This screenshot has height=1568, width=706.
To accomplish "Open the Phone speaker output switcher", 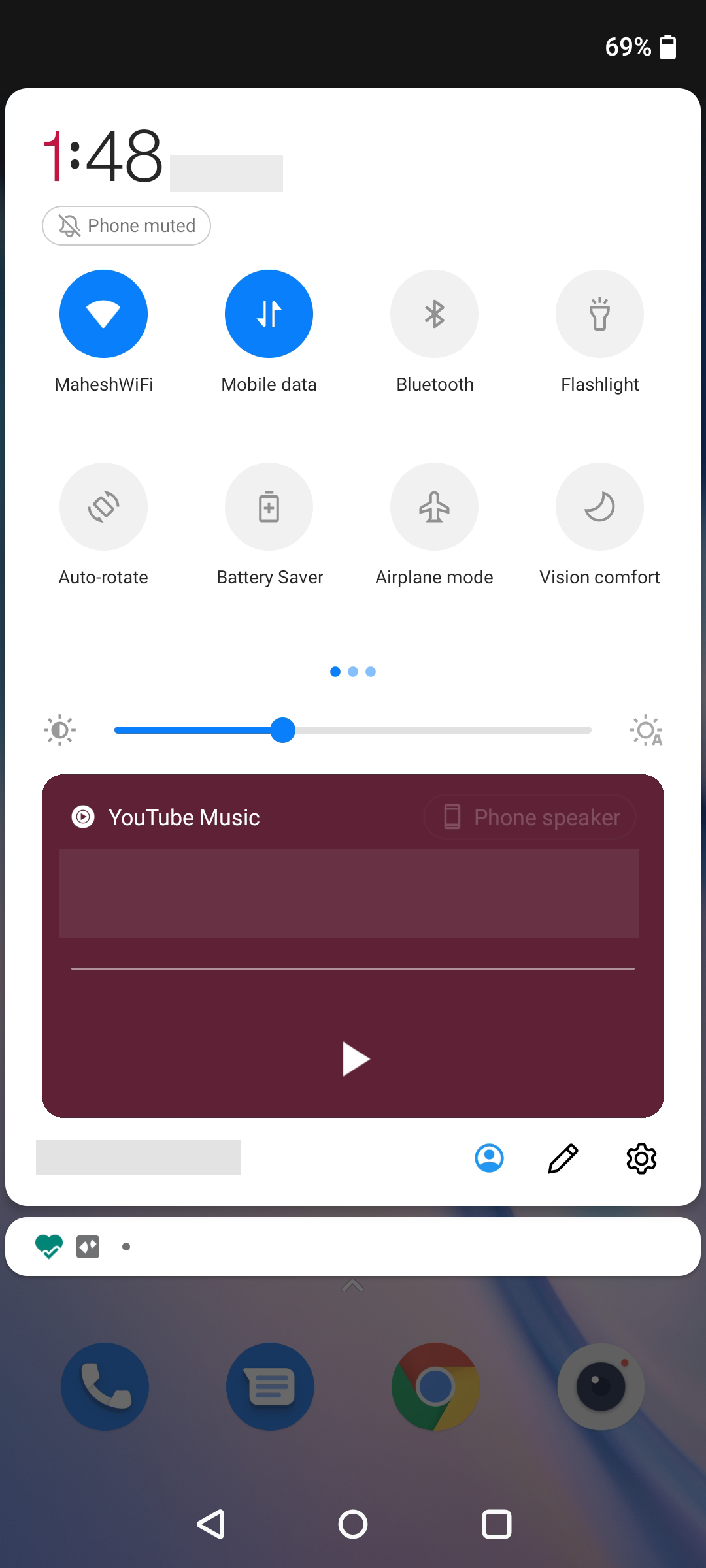I will [x=529, y=817].
